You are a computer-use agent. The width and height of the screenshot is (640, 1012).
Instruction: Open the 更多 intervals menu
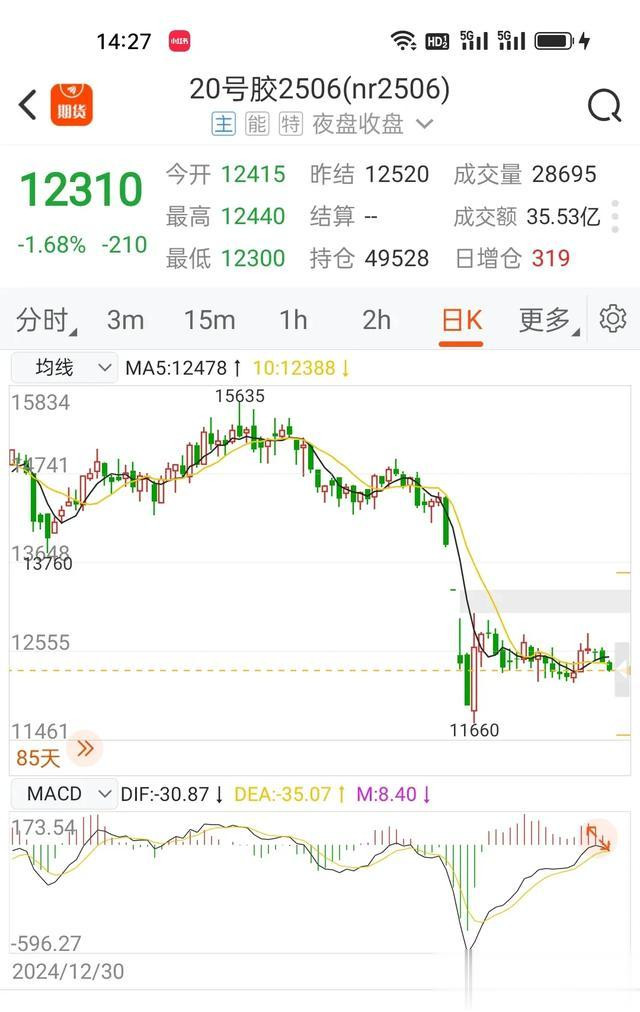pos(546,320)
